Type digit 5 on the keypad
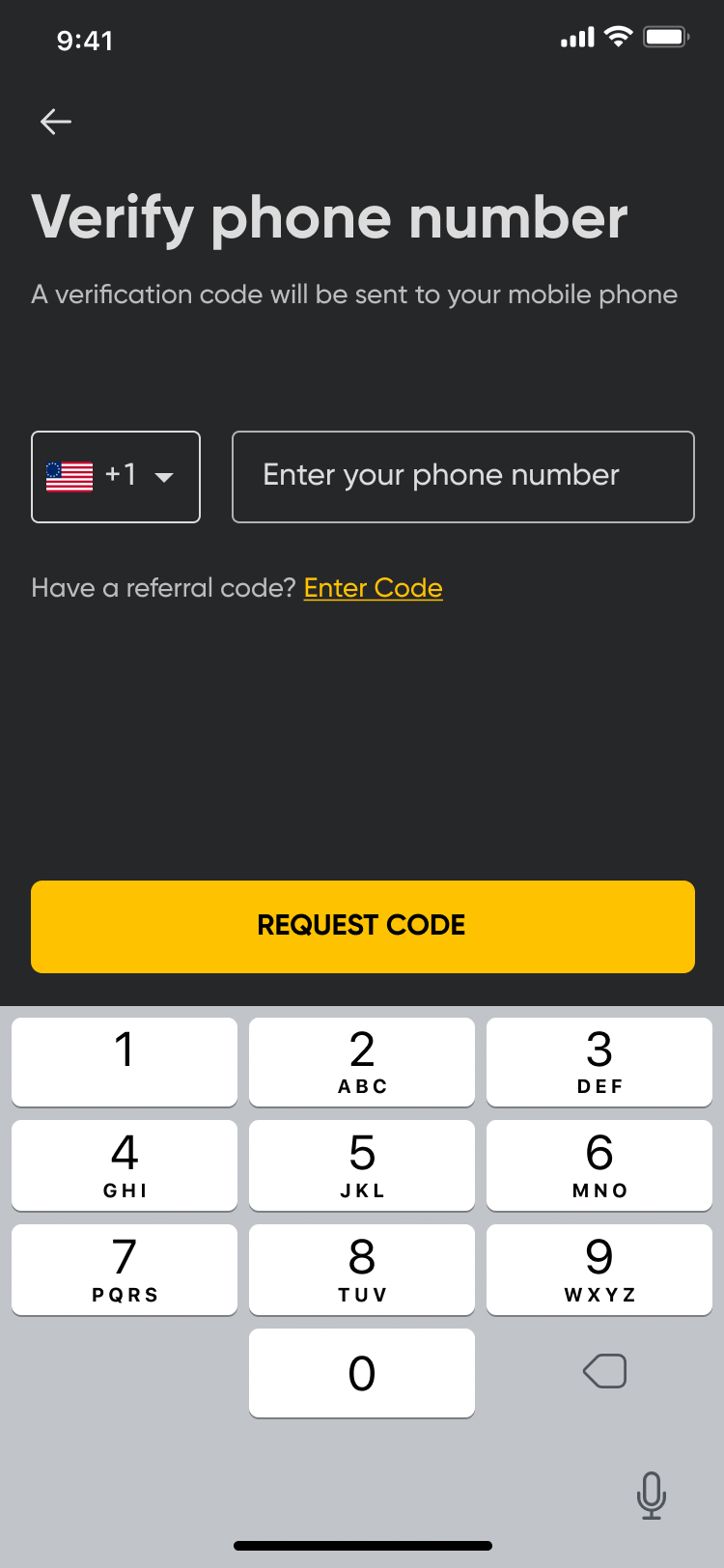The image size is (724, 1568). point(362,1164)
